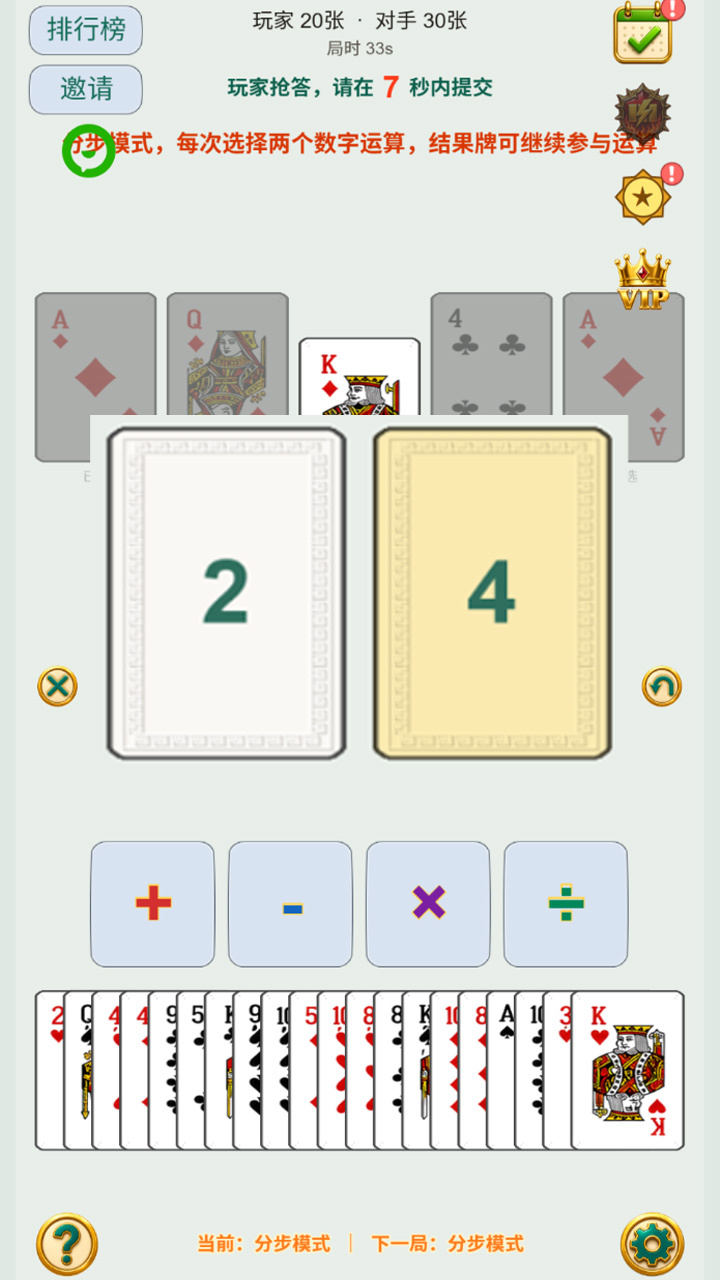
Task: Choose the divide operator
Action: point(566,904)
